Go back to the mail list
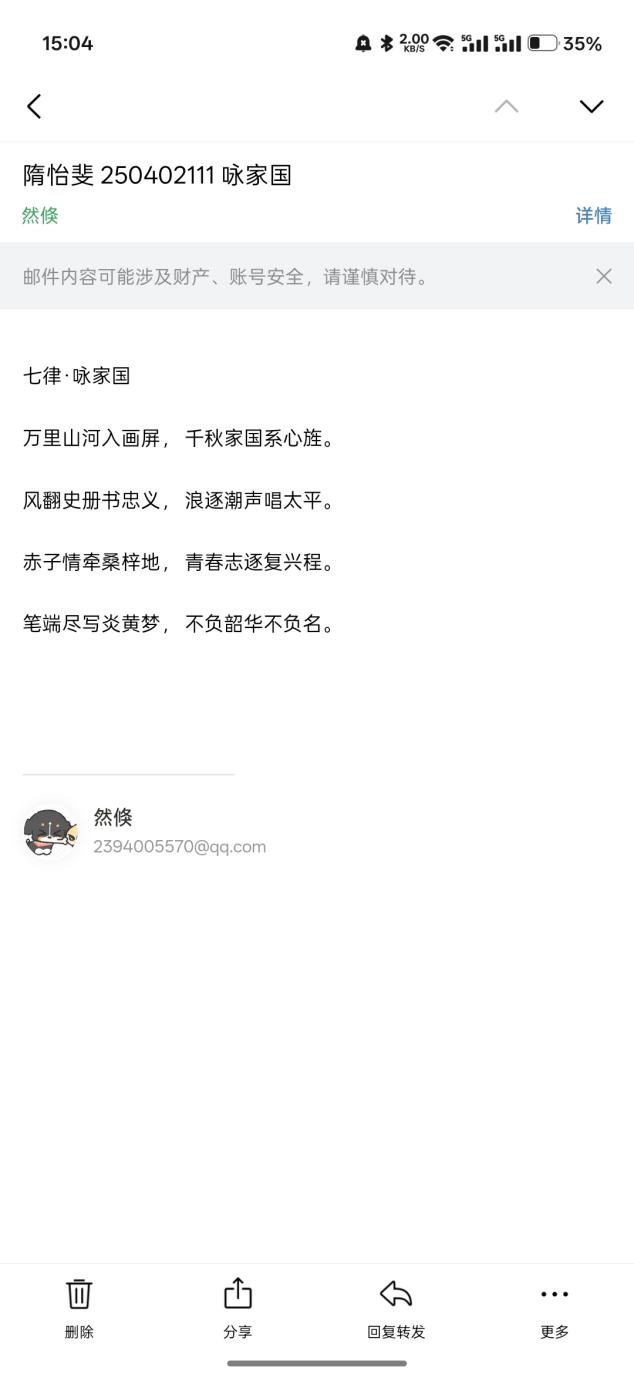This screenshot has height=1377, width=634. point(35,106)
